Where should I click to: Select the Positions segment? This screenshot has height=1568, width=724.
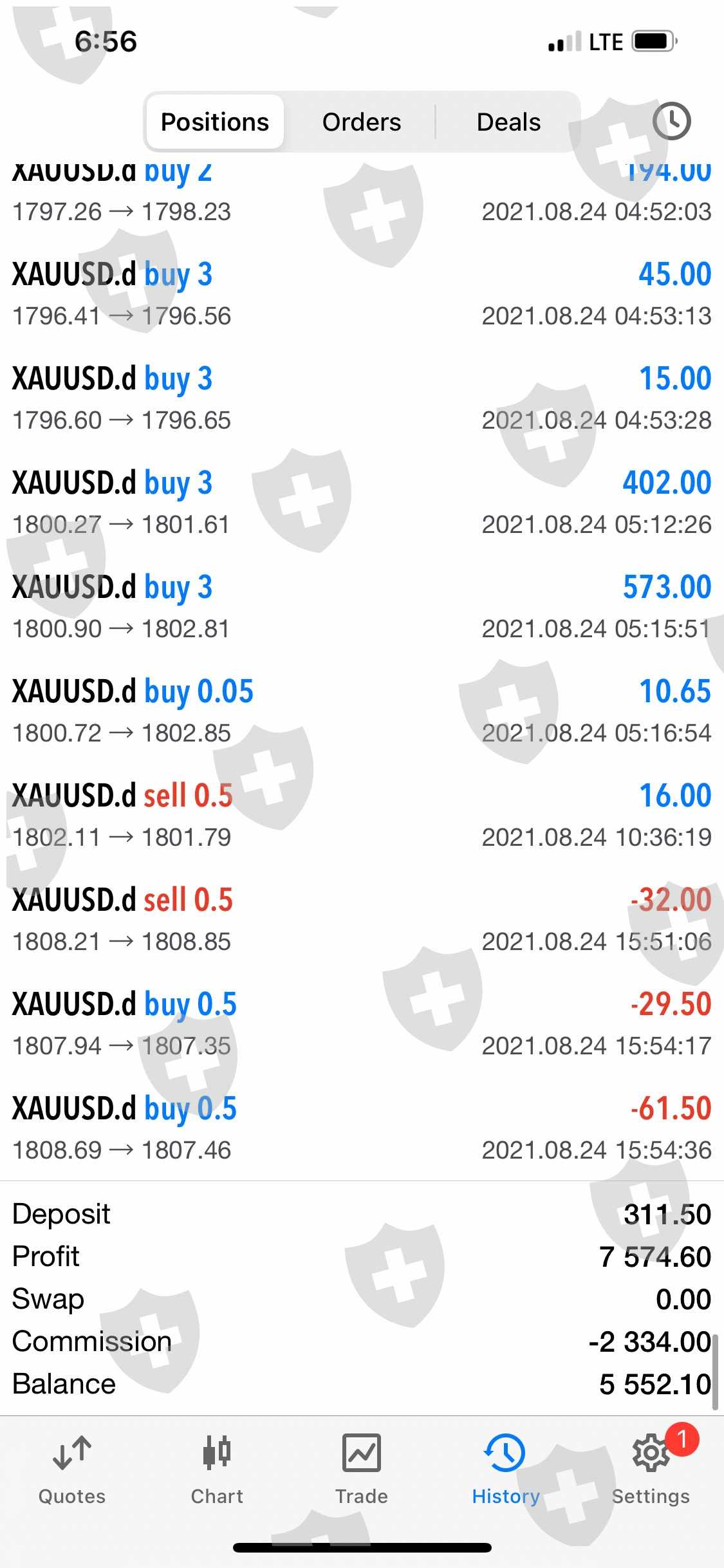coord(215,122)
